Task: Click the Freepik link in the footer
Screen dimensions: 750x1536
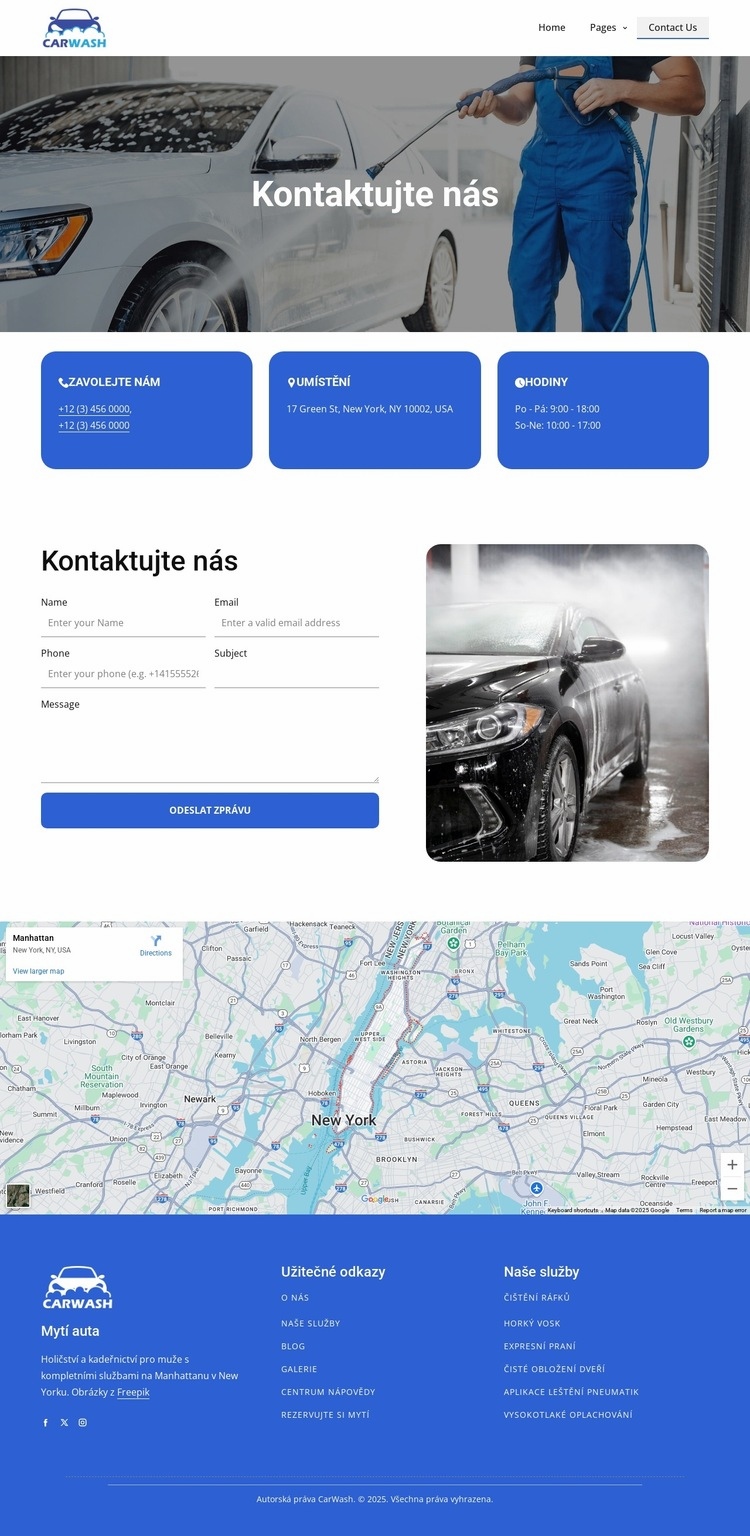Action: tap(133, 1391)
